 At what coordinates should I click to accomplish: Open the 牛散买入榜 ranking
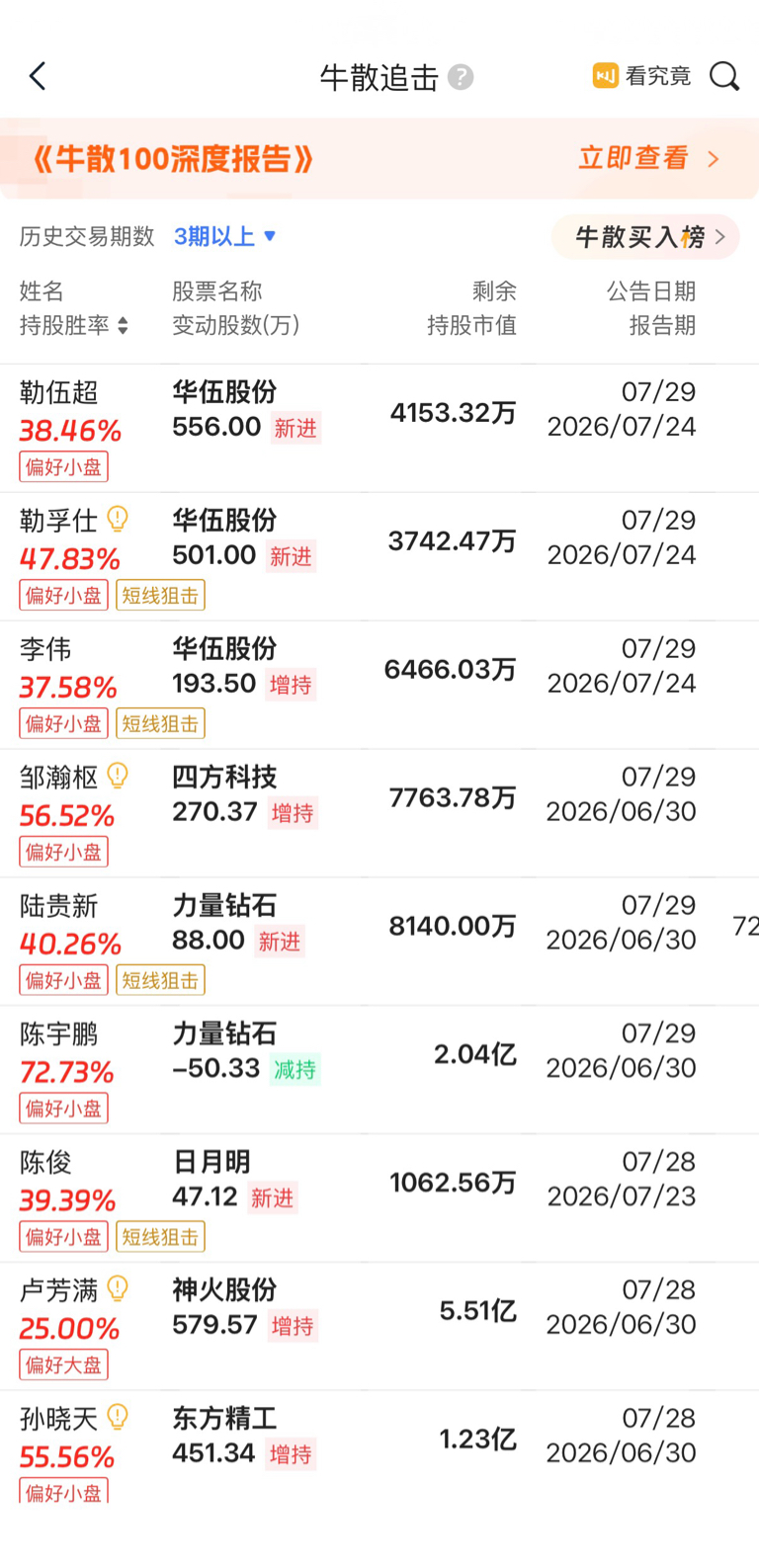646,237
